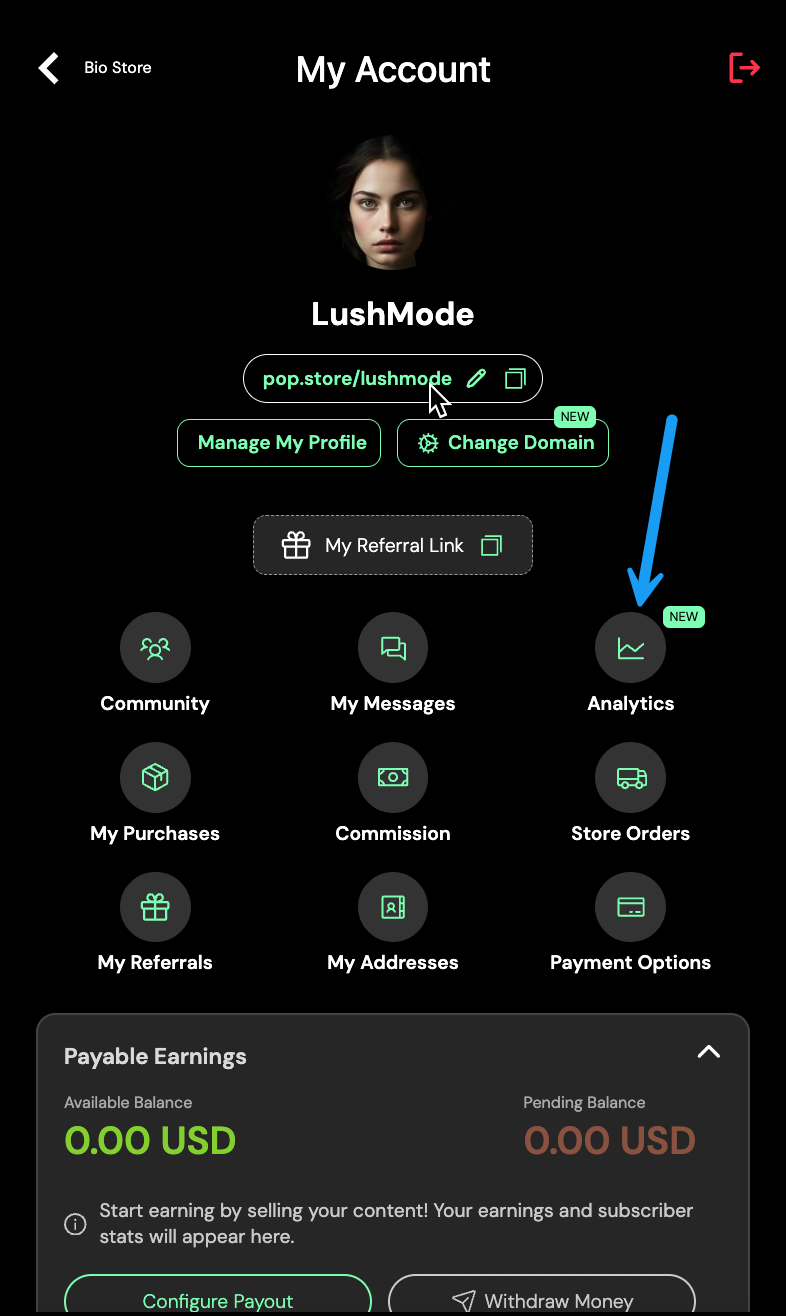Tap Configure Payout
The image size is (786, 1316).
[218, 1298]
